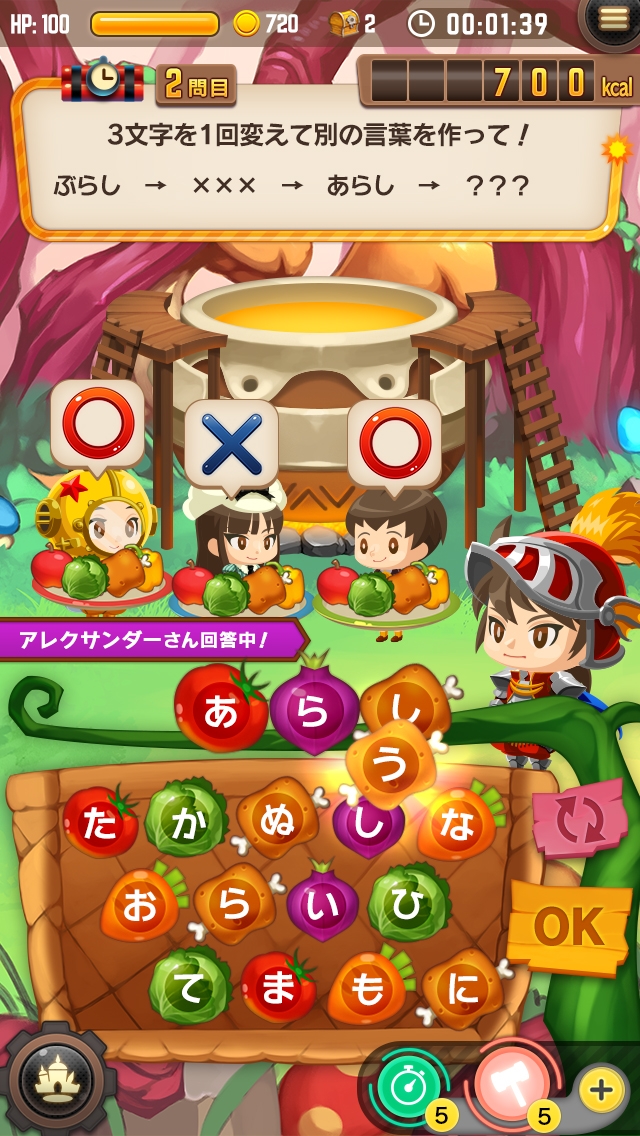This screenshot has height=1136, width=640.
Task: Pick the ぬ letter tile
Action: coord(276,822)
